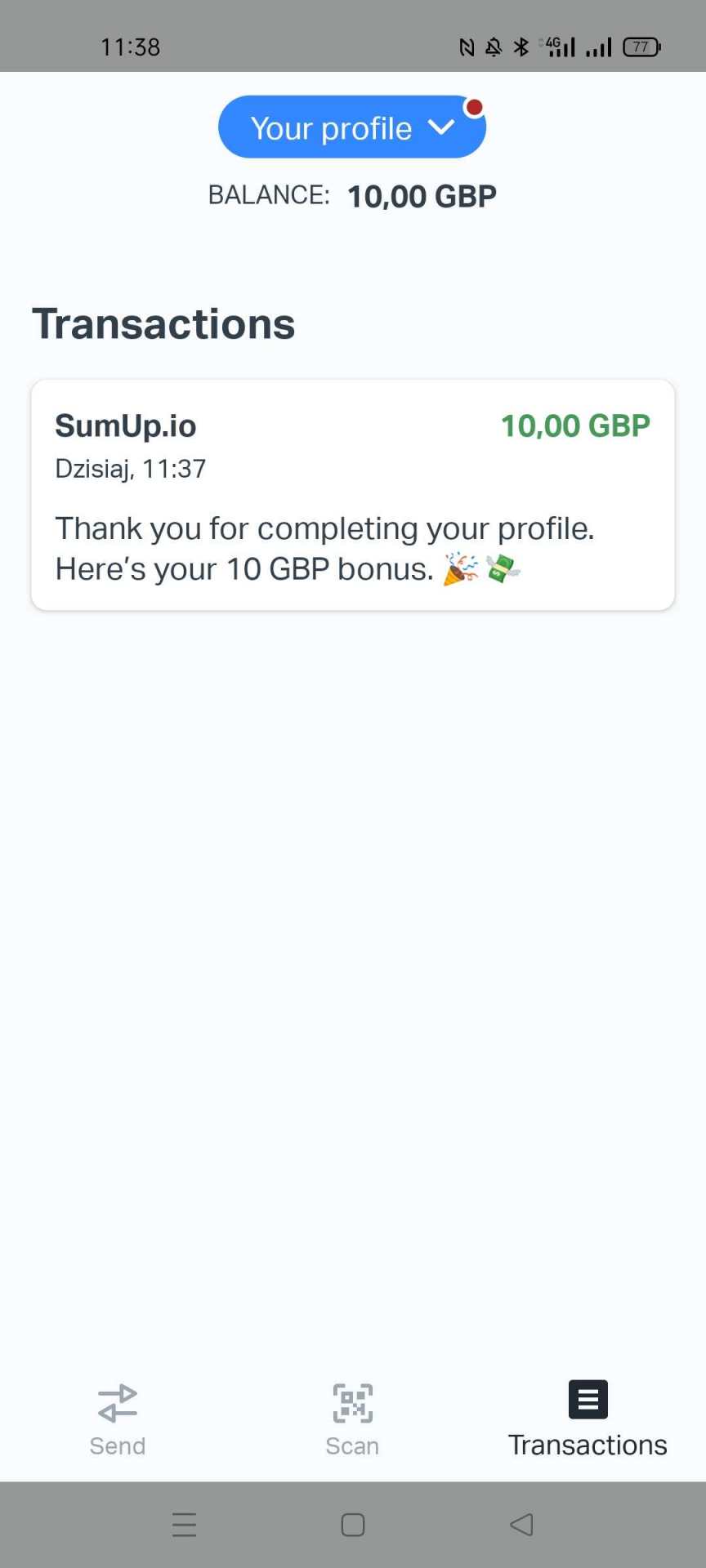This screenshot has width=706, height=1568.
Task: Switch to the Send tab
Action: [x=117, y=1421]
